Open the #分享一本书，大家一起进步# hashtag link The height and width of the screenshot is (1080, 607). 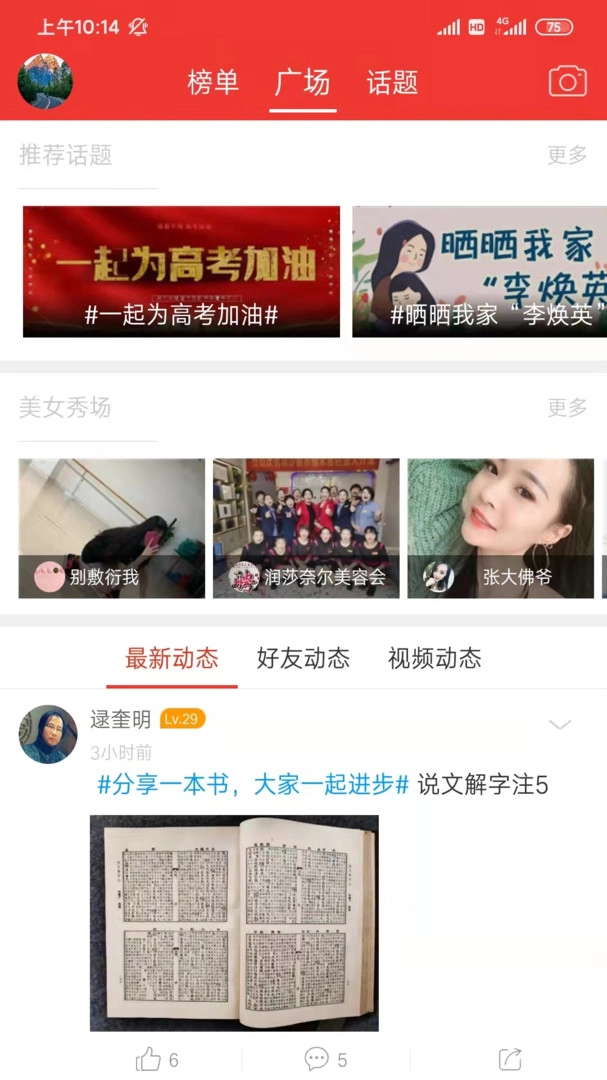(253, 785)
